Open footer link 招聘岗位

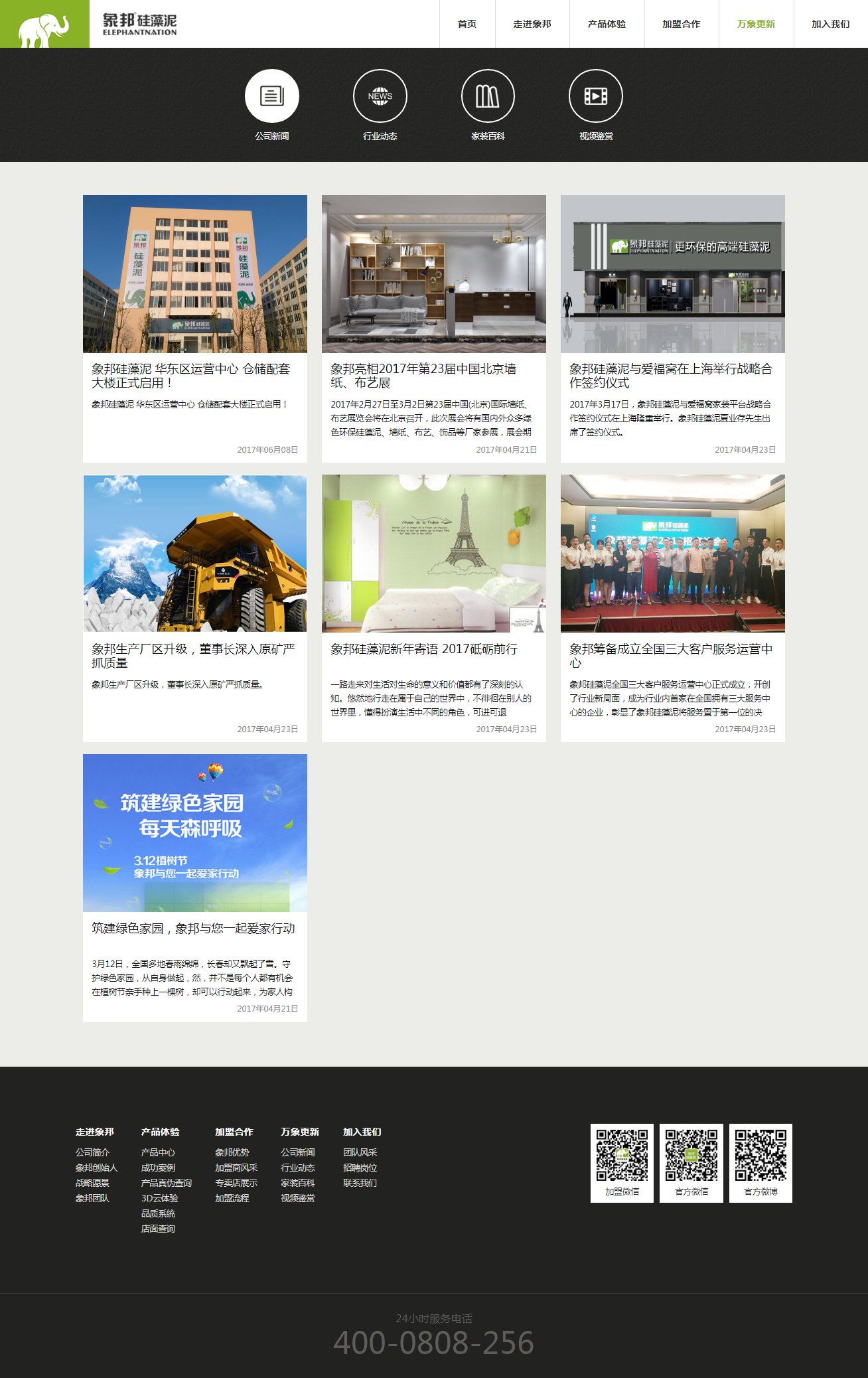click(x=360, y=1168)
